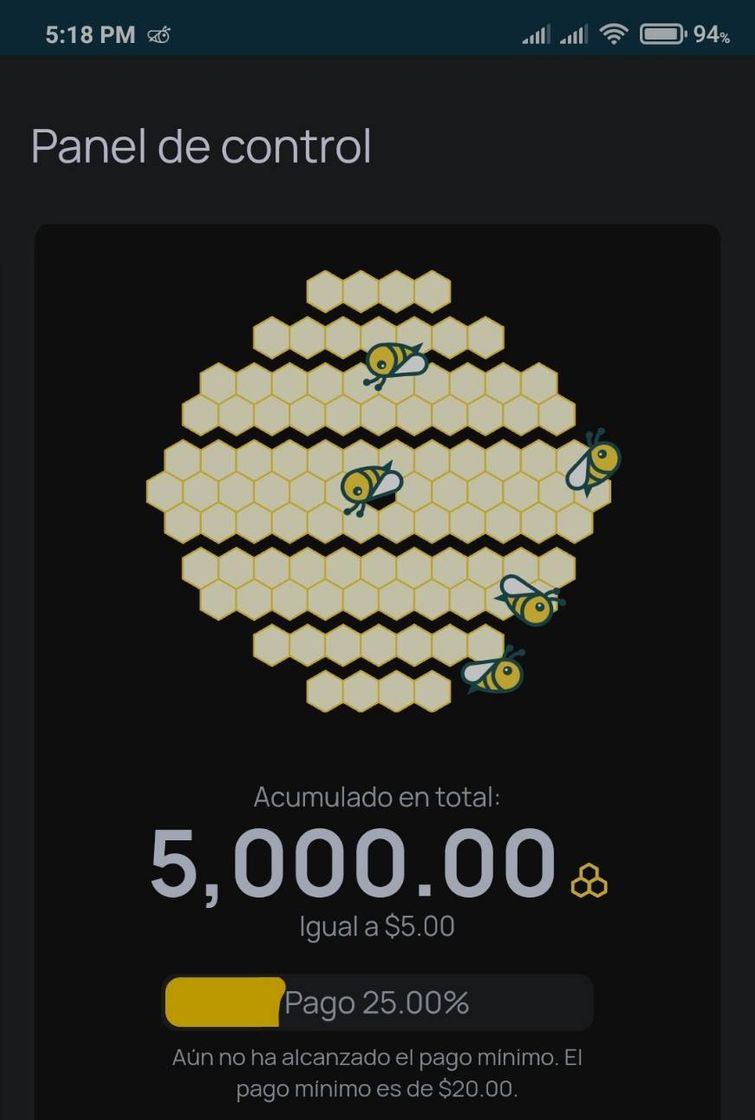This screenshot has width=755, height=1120.
Task: Click the muted notifications icon near the clock
Action: [157, 33]
